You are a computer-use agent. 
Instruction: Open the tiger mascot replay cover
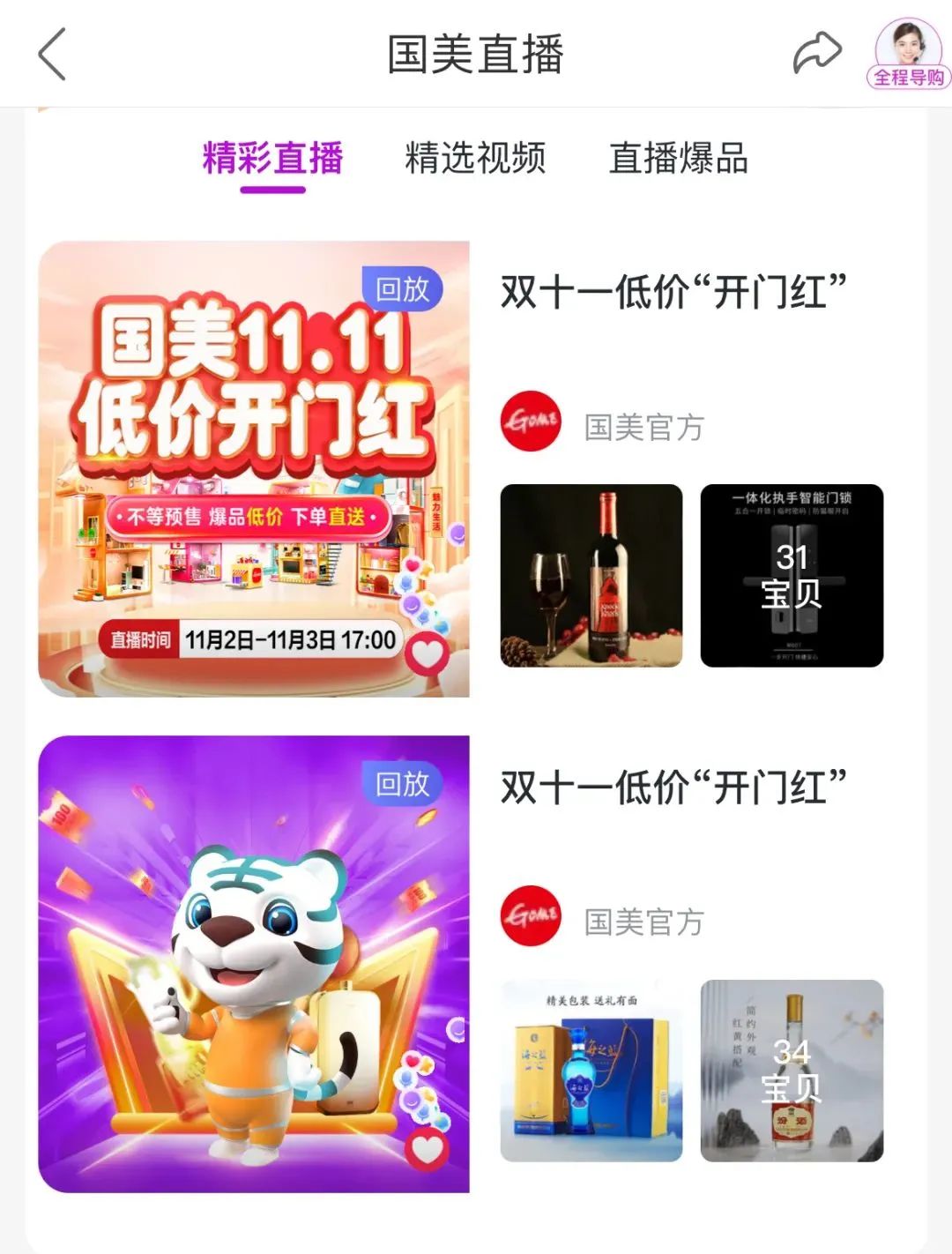point(254,952)
